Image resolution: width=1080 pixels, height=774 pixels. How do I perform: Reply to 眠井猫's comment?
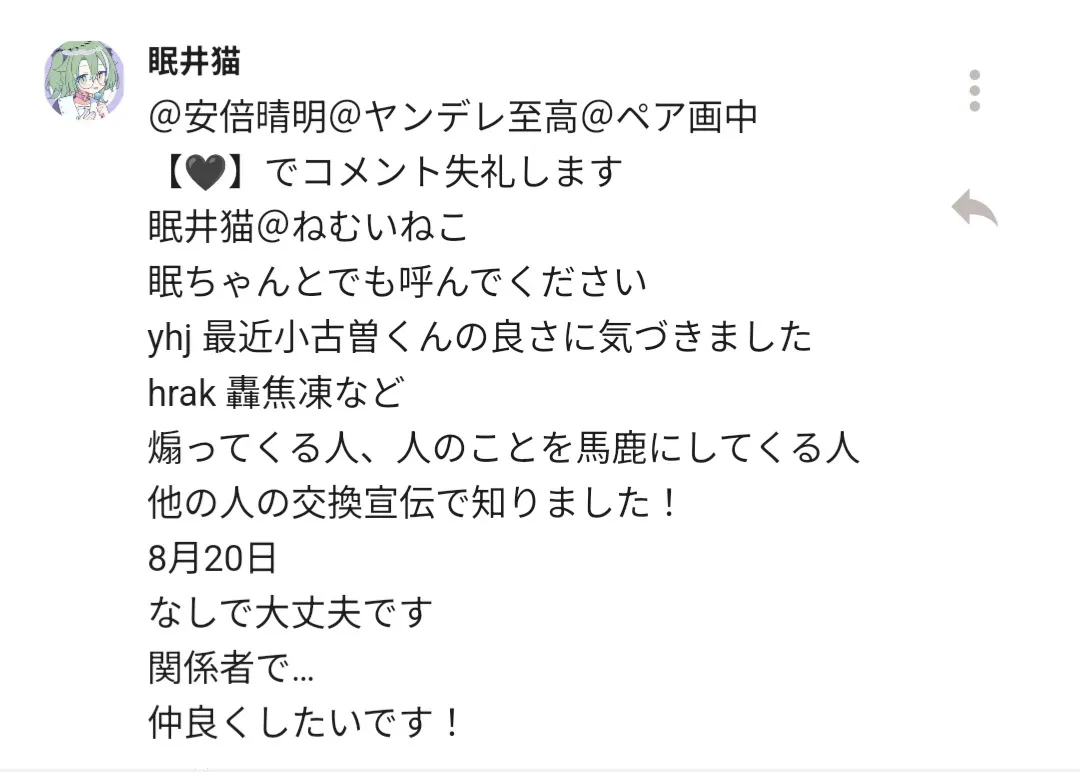974,208
